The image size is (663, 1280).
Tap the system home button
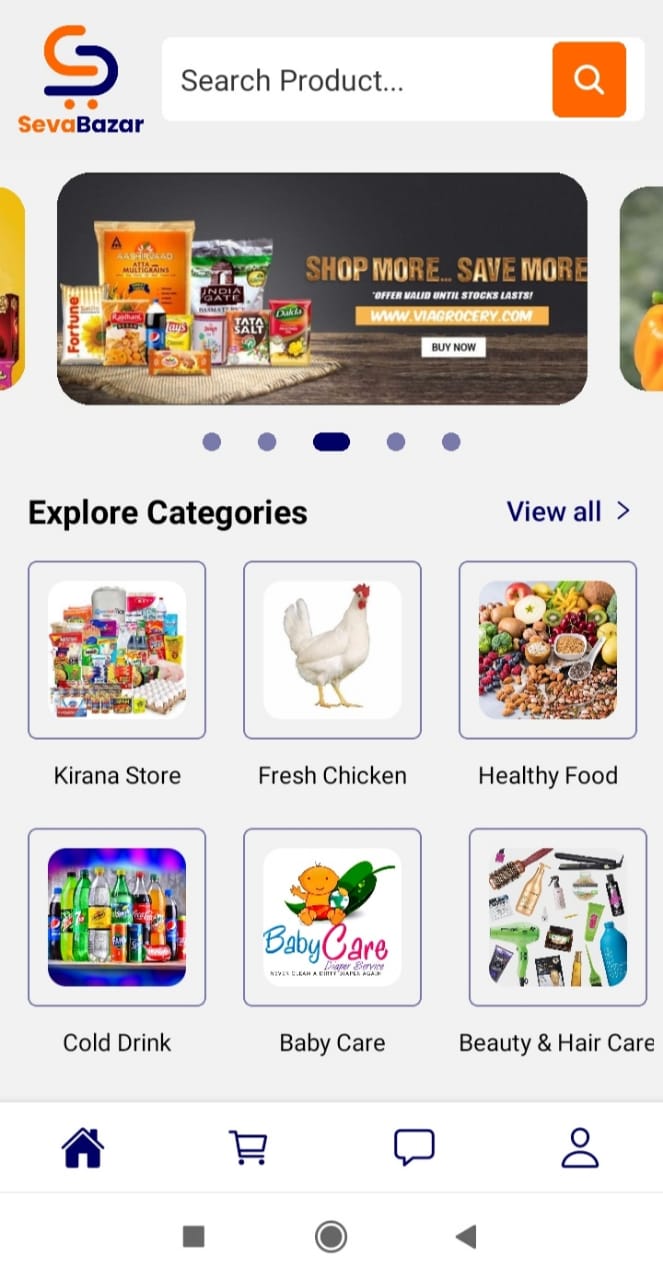(331, 1237)
